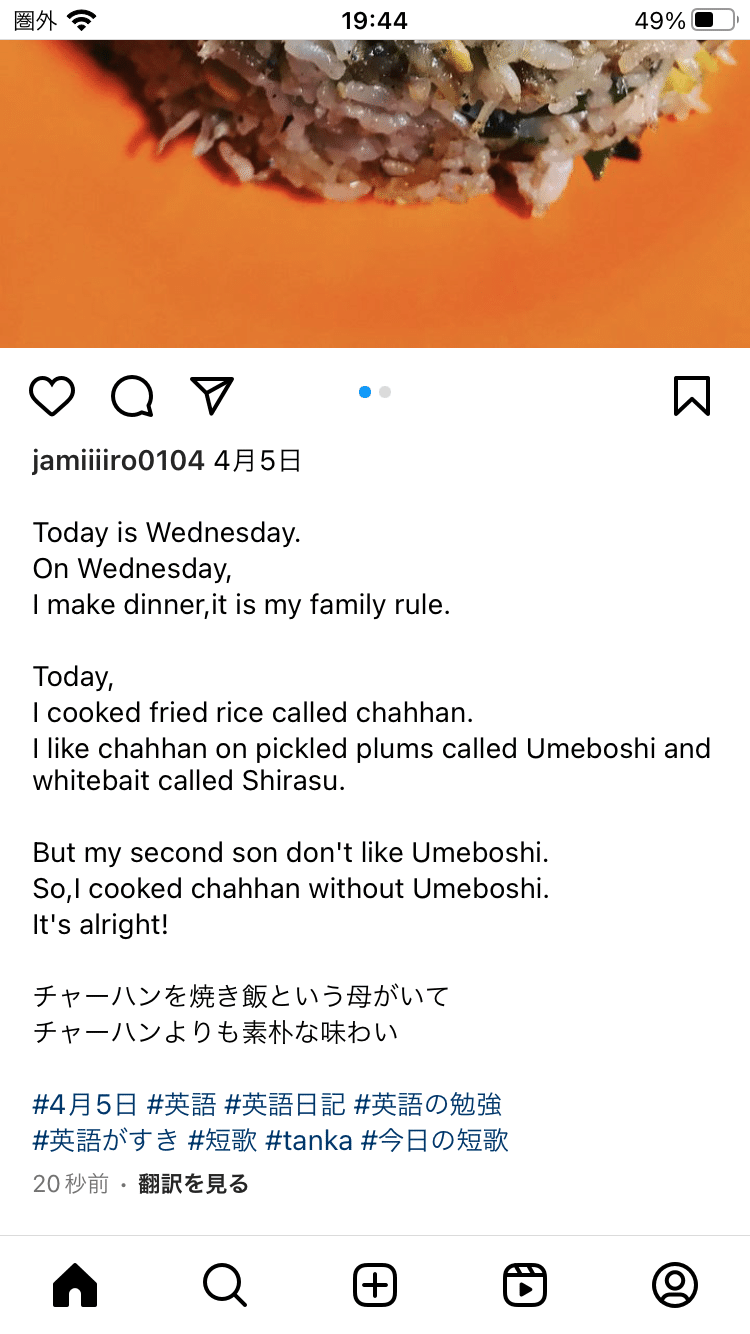Image resolution: width=750 pixels, height=1334 pixels.
Task: Open the Profile tab
Action: 675,1285
